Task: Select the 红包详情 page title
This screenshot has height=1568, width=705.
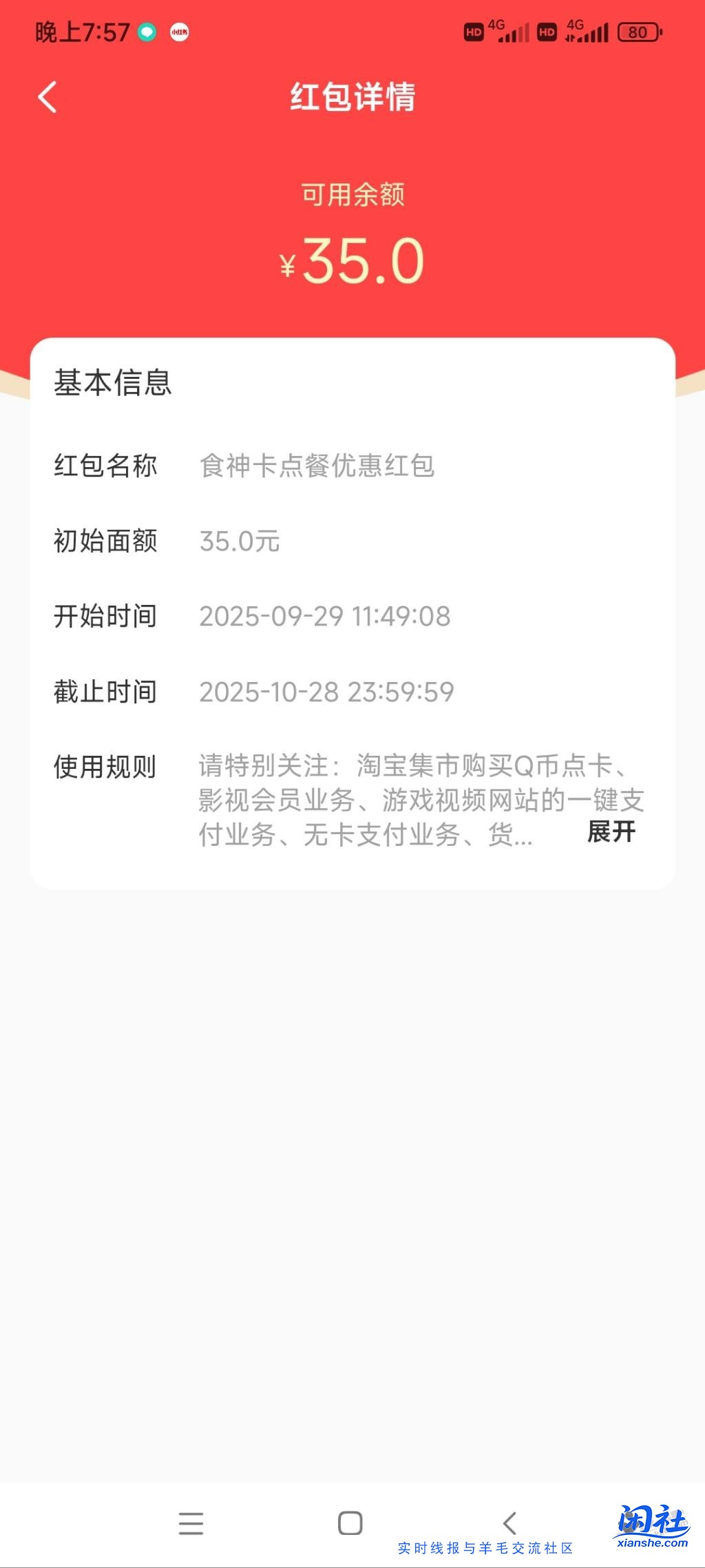Action: pyautogui.click(x=352, y=98)
